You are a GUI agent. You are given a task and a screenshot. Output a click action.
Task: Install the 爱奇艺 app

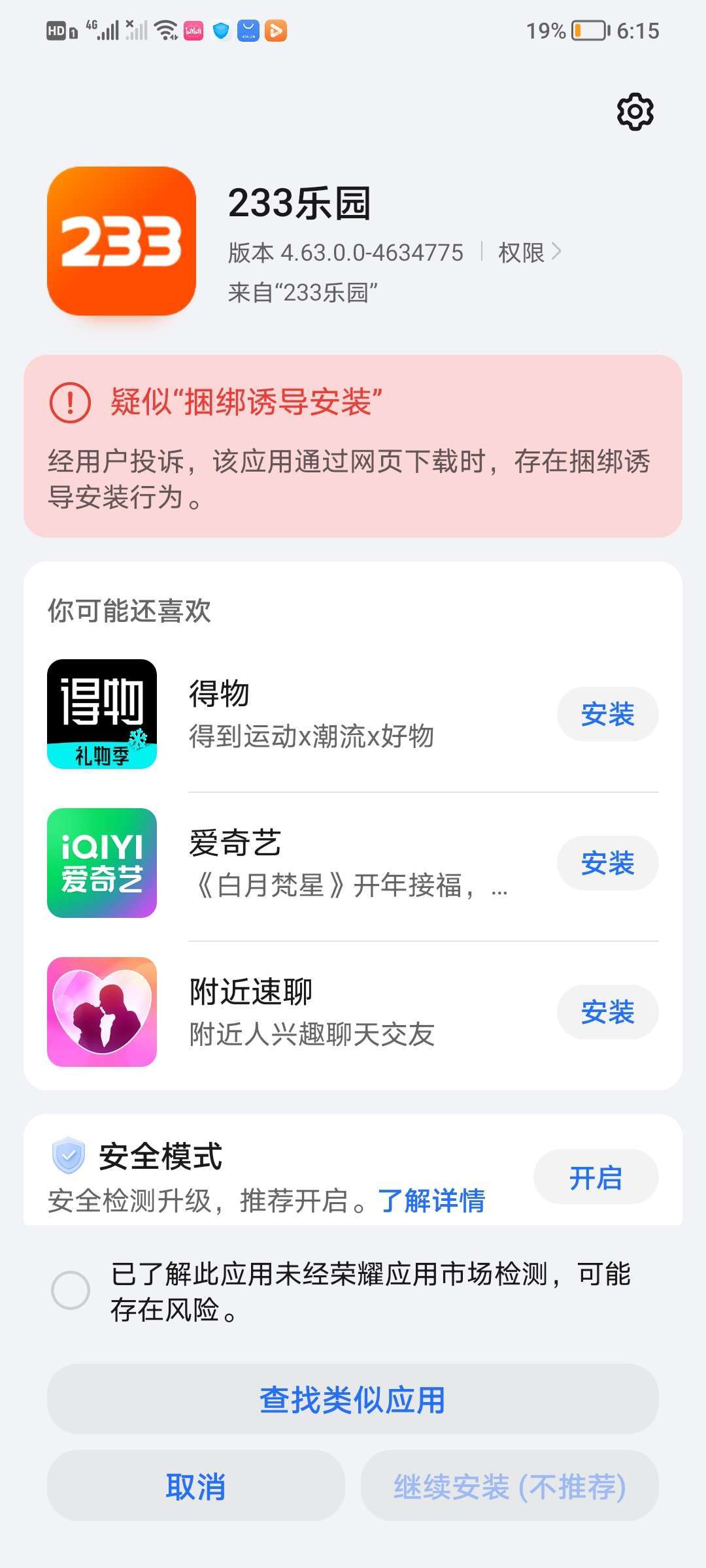pos(607,863)
